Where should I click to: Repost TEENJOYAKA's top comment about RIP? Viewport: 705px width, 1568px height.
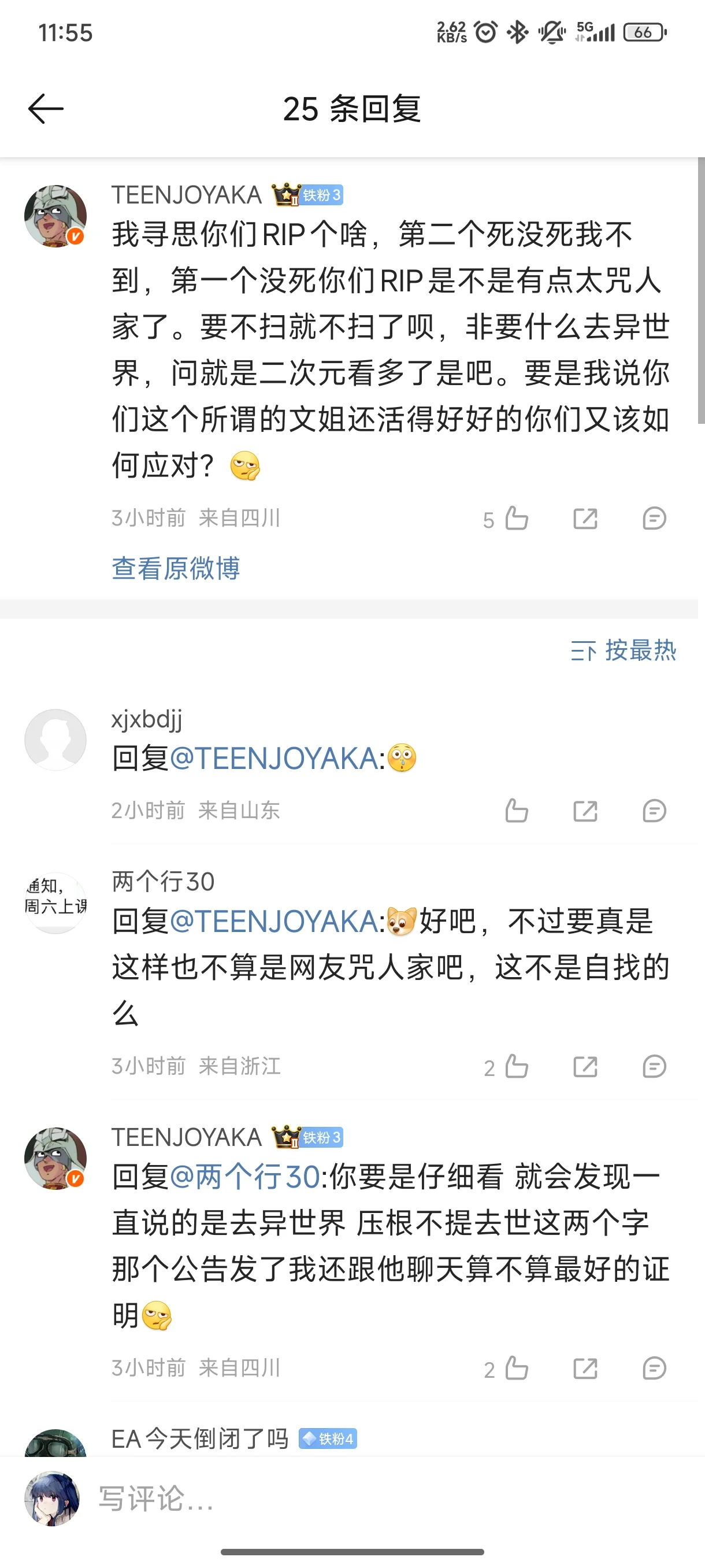coord(585,519)
